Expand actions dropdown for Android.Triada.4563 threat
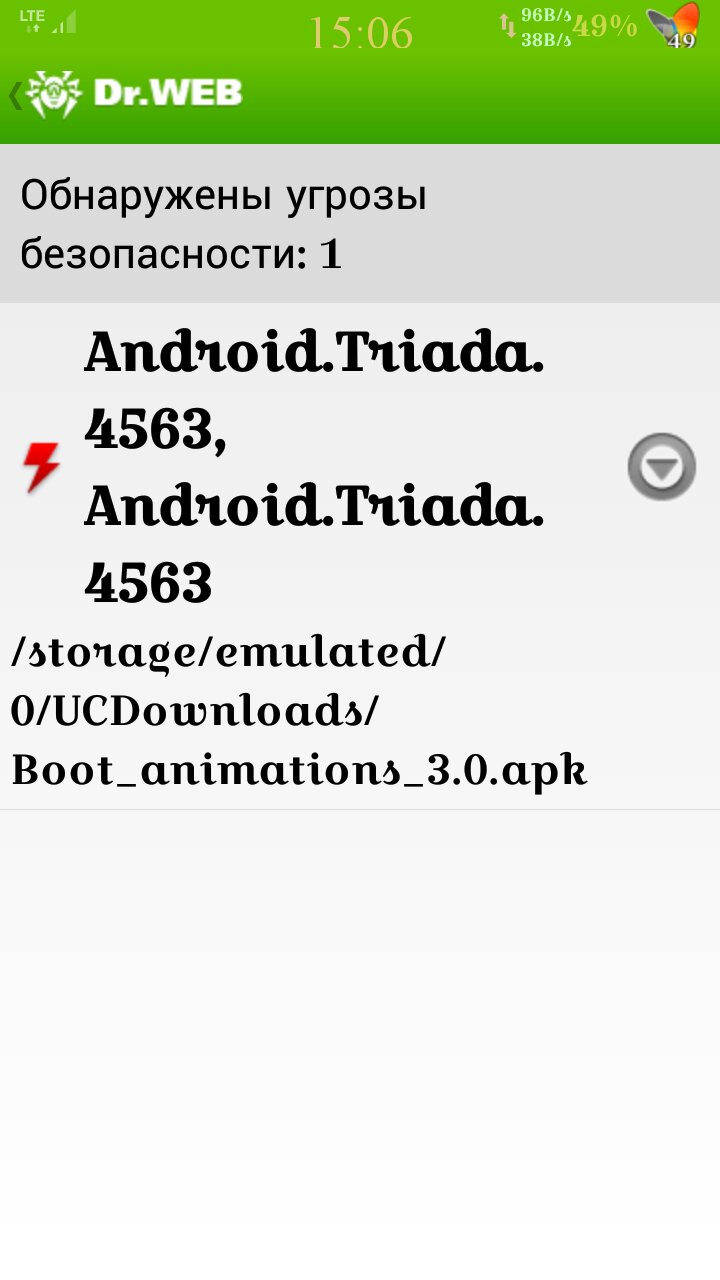The height and width of the screenshot is (1280, 720). coord(661,467)
